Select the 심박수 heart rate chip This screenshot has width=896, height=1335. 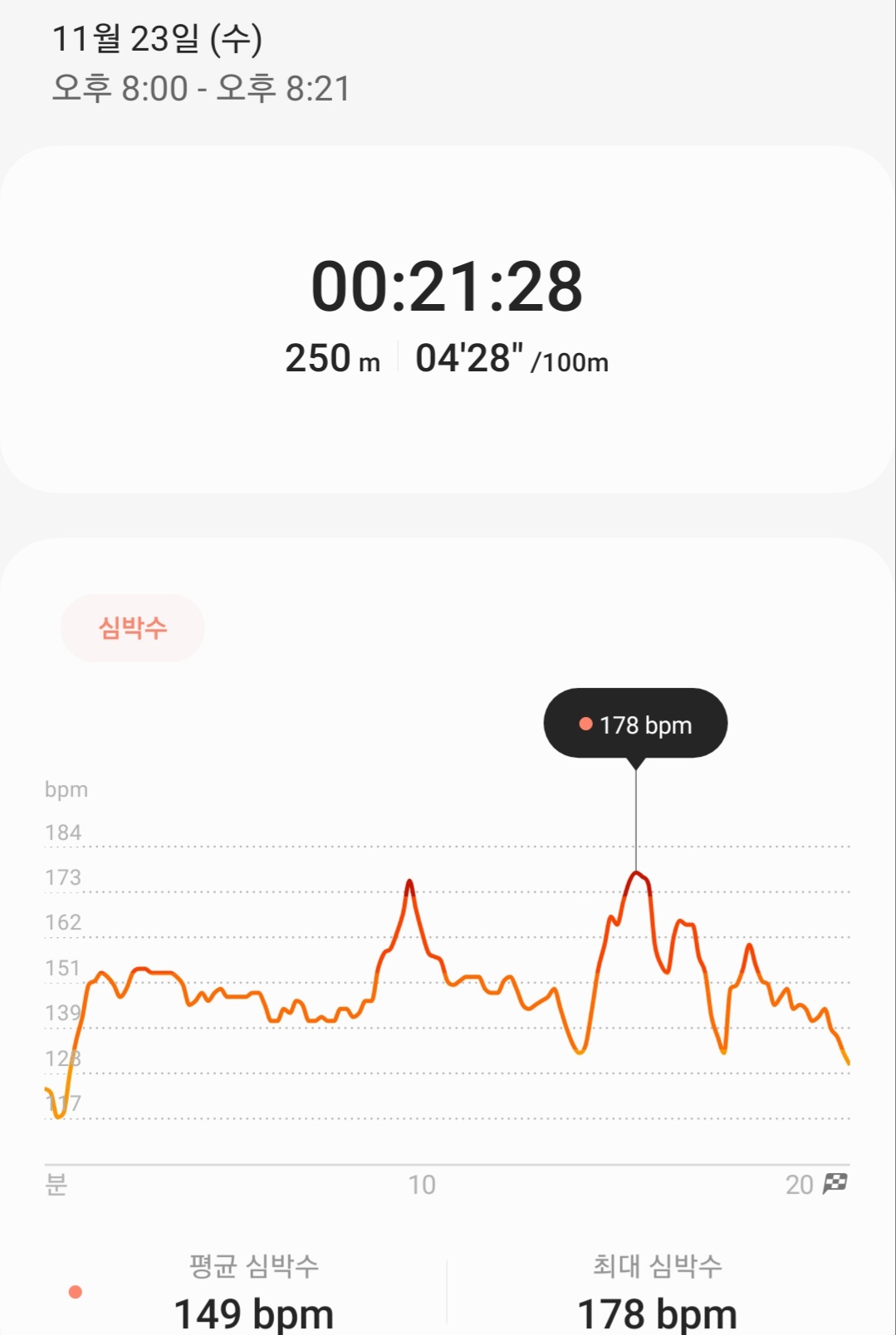133,628
